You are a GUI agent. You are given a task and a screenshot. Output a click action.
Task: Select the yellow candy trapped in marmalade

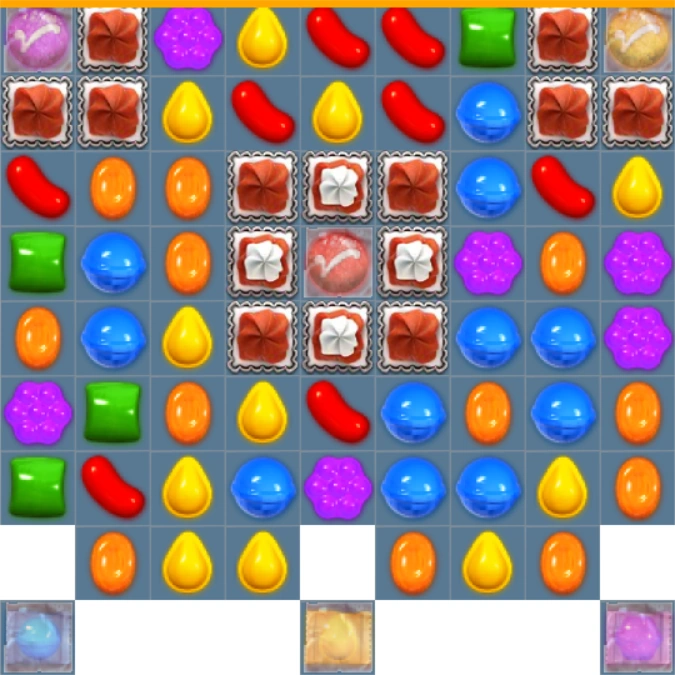click(338, 637)
